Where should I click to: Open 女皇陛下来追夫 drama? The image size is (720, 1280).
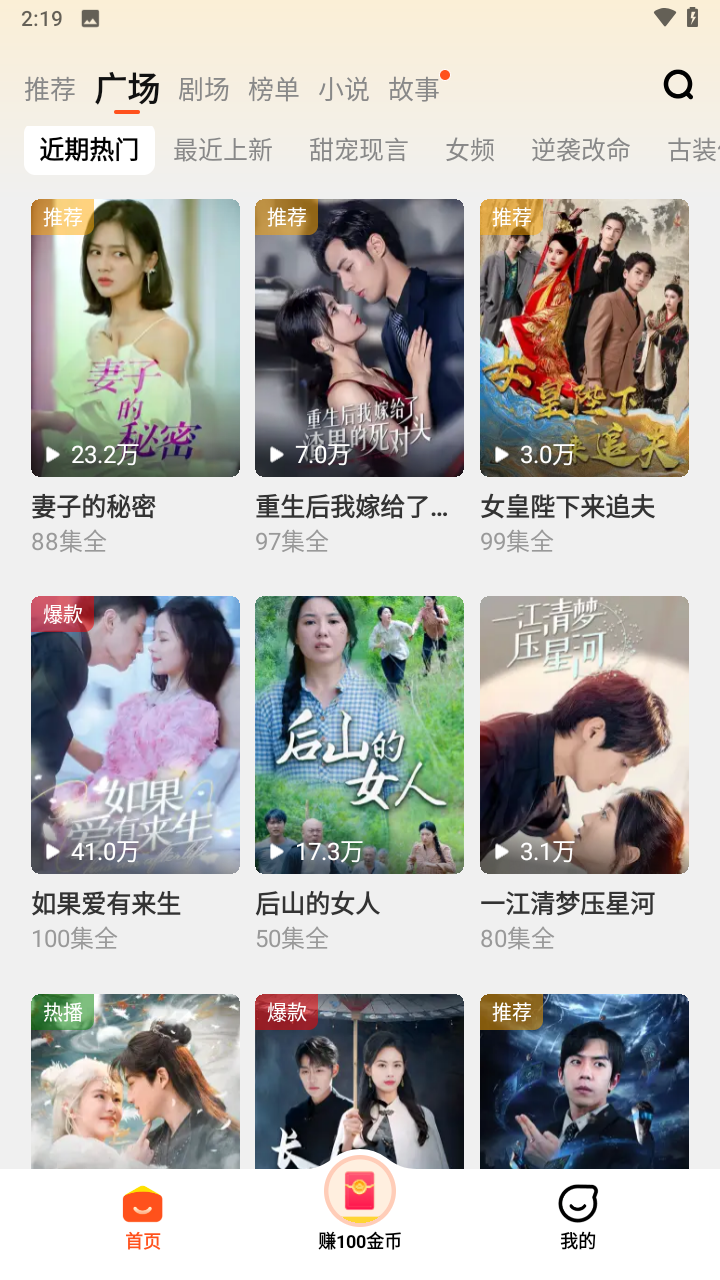[x=584, y=338]
